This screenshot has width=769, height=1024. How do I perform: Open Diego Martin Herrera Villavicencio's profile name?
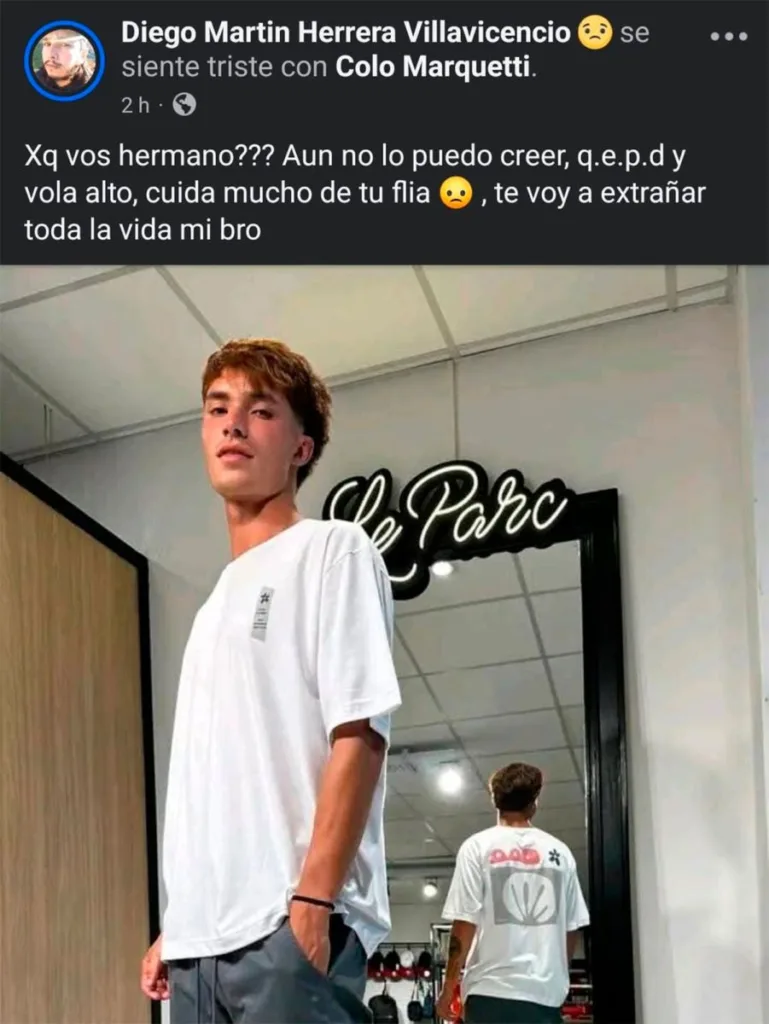click(345, 33)
